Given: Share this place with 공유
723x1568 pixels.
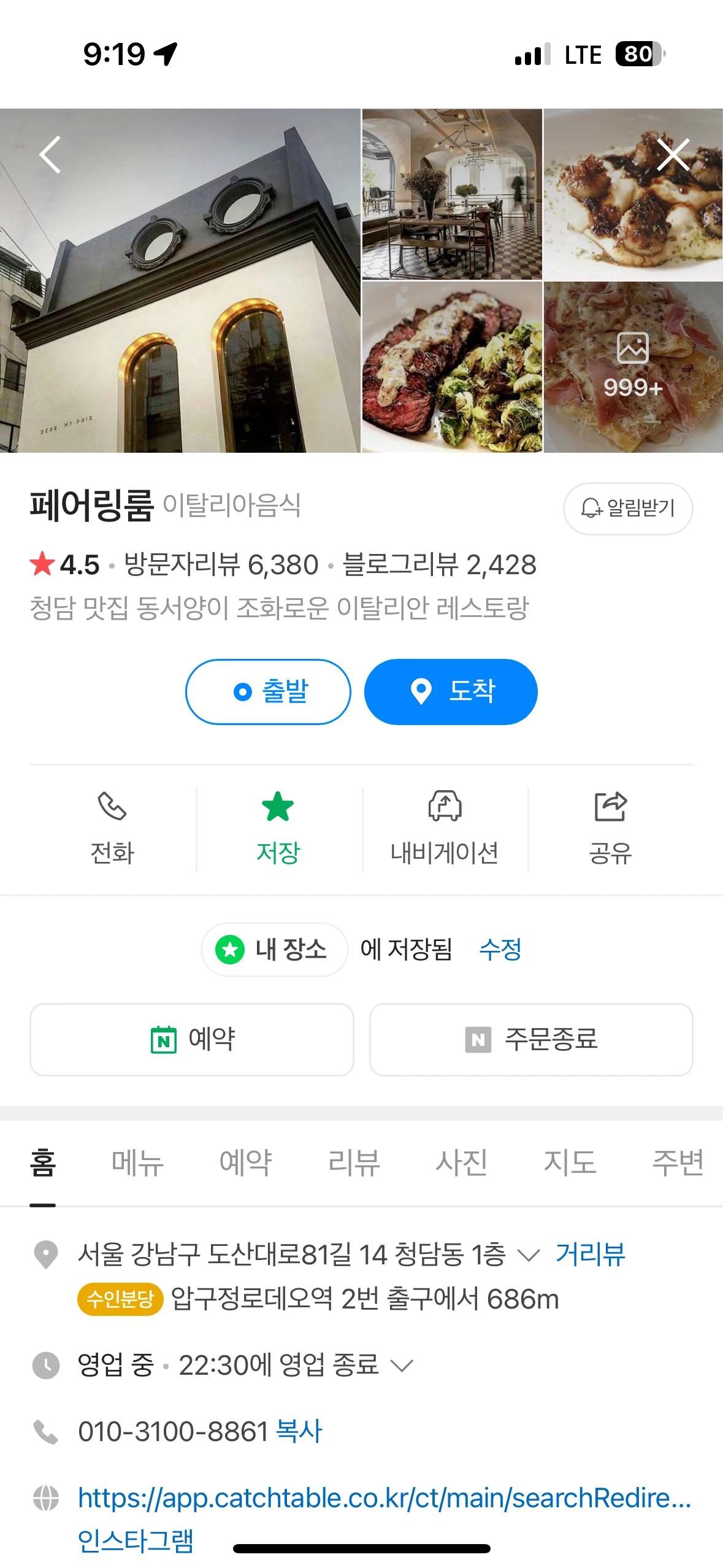Looking at the screenshot, I should coord(610,828).
